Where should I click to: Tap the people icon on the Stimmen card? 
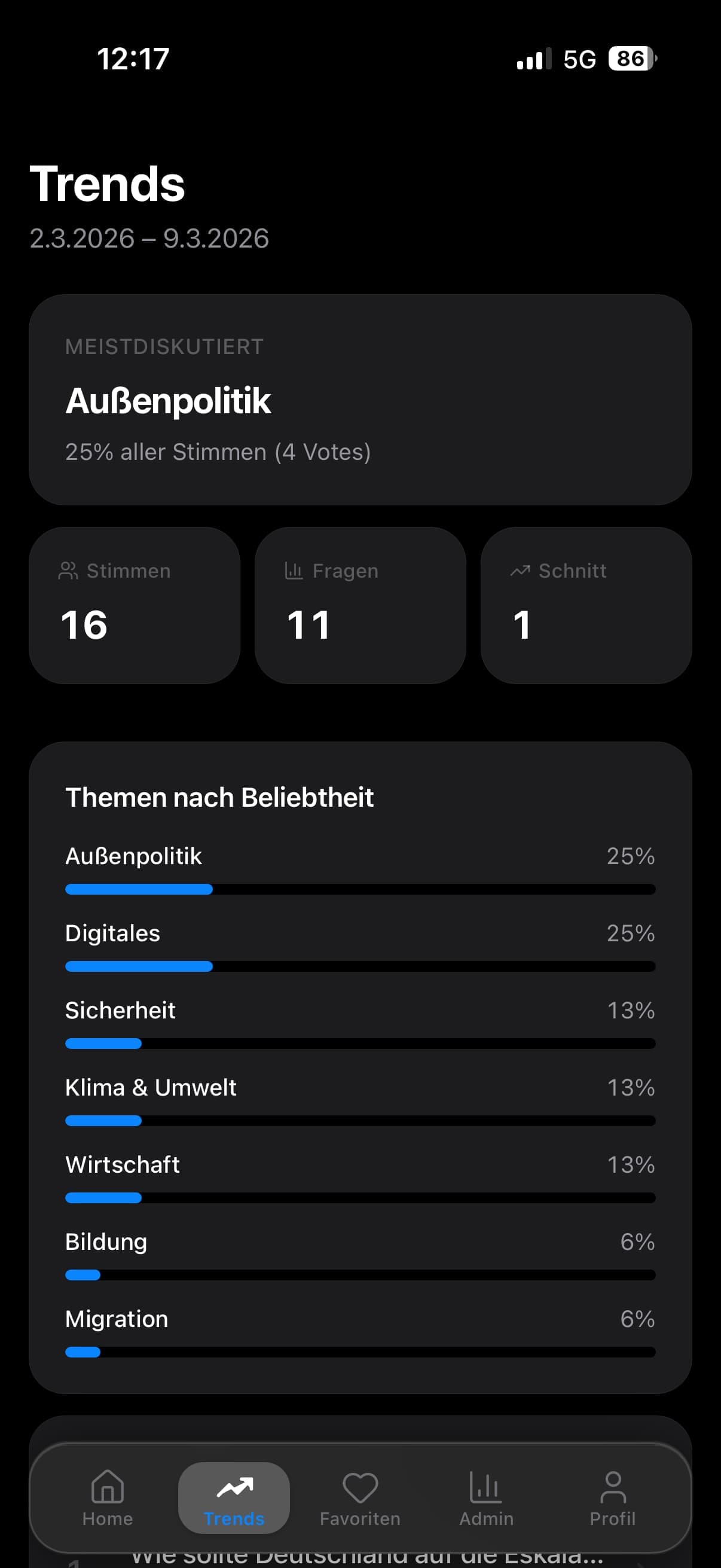click(x=68, y=571)
